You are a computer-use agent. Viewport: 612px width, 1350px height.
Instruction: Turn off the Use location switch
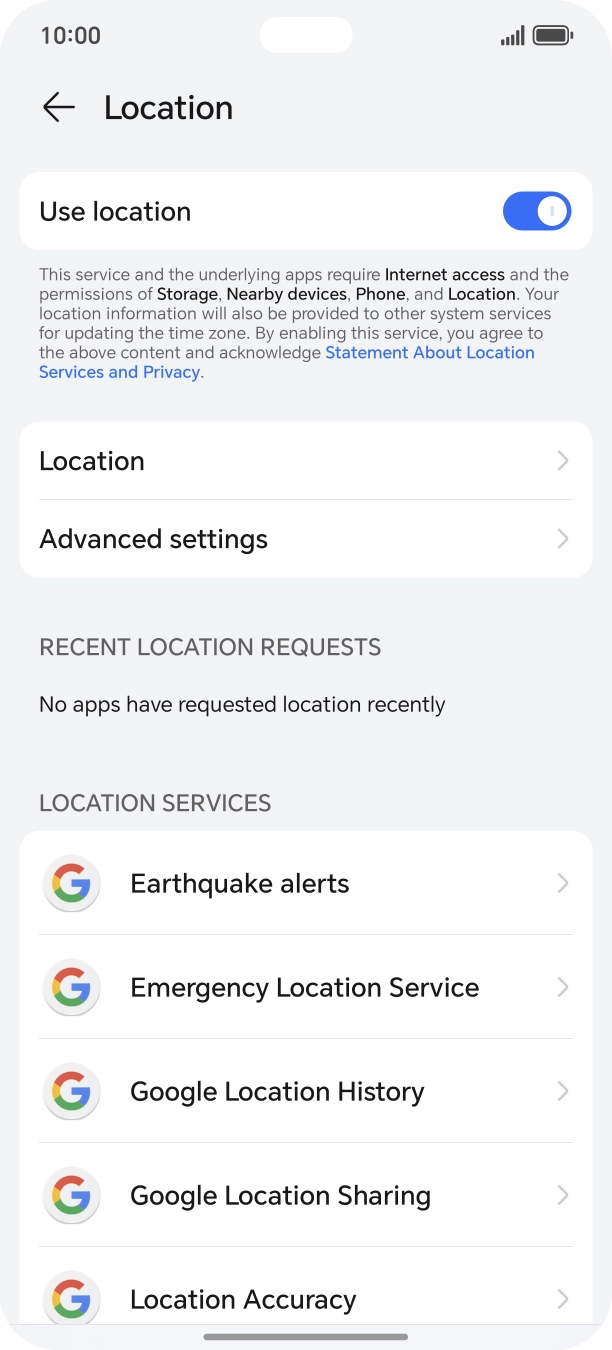click(537, 211)
